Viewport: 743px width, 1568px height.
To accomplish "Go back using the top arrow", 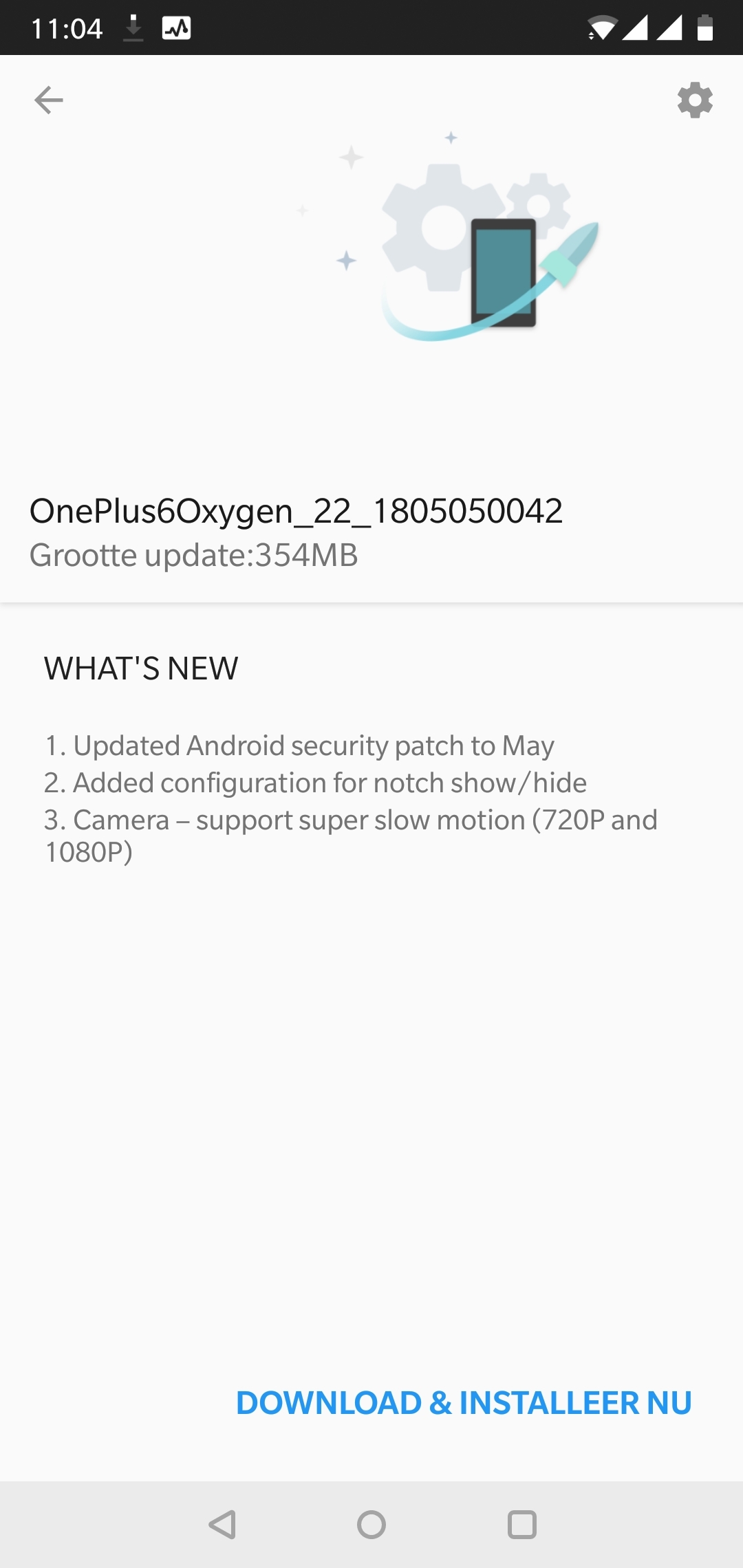I will (49, 100).
